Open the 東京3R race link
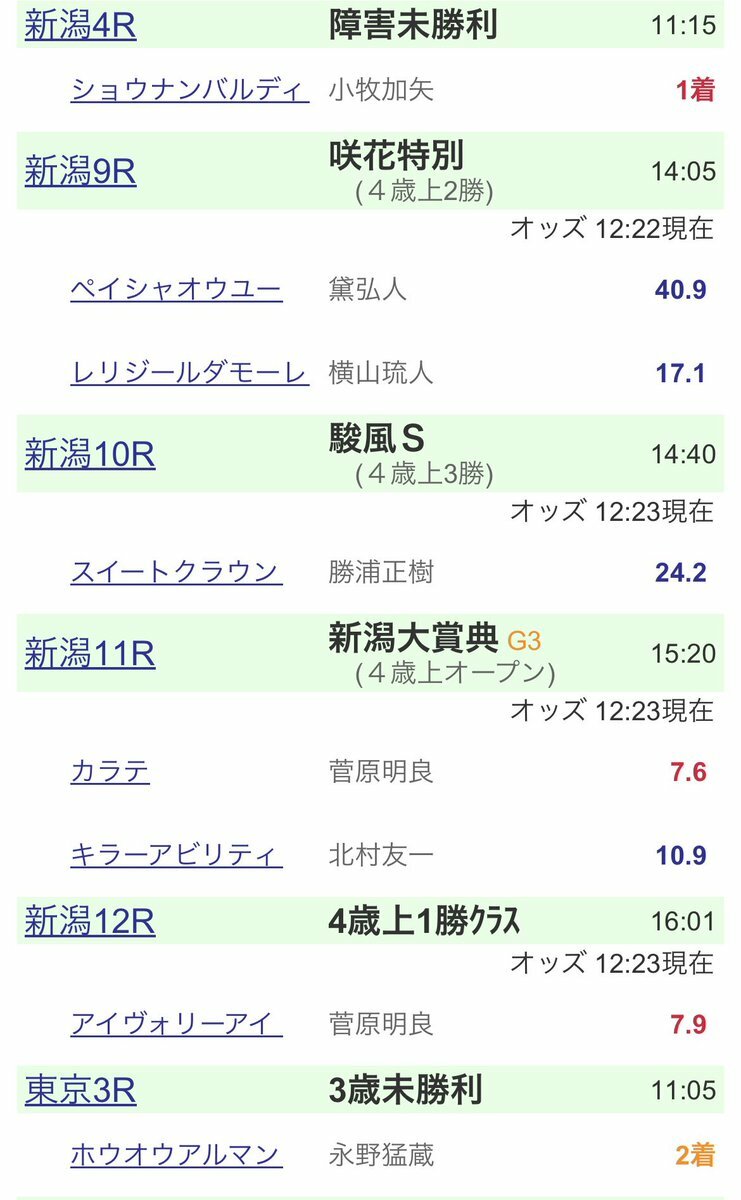 point(80,1090)
